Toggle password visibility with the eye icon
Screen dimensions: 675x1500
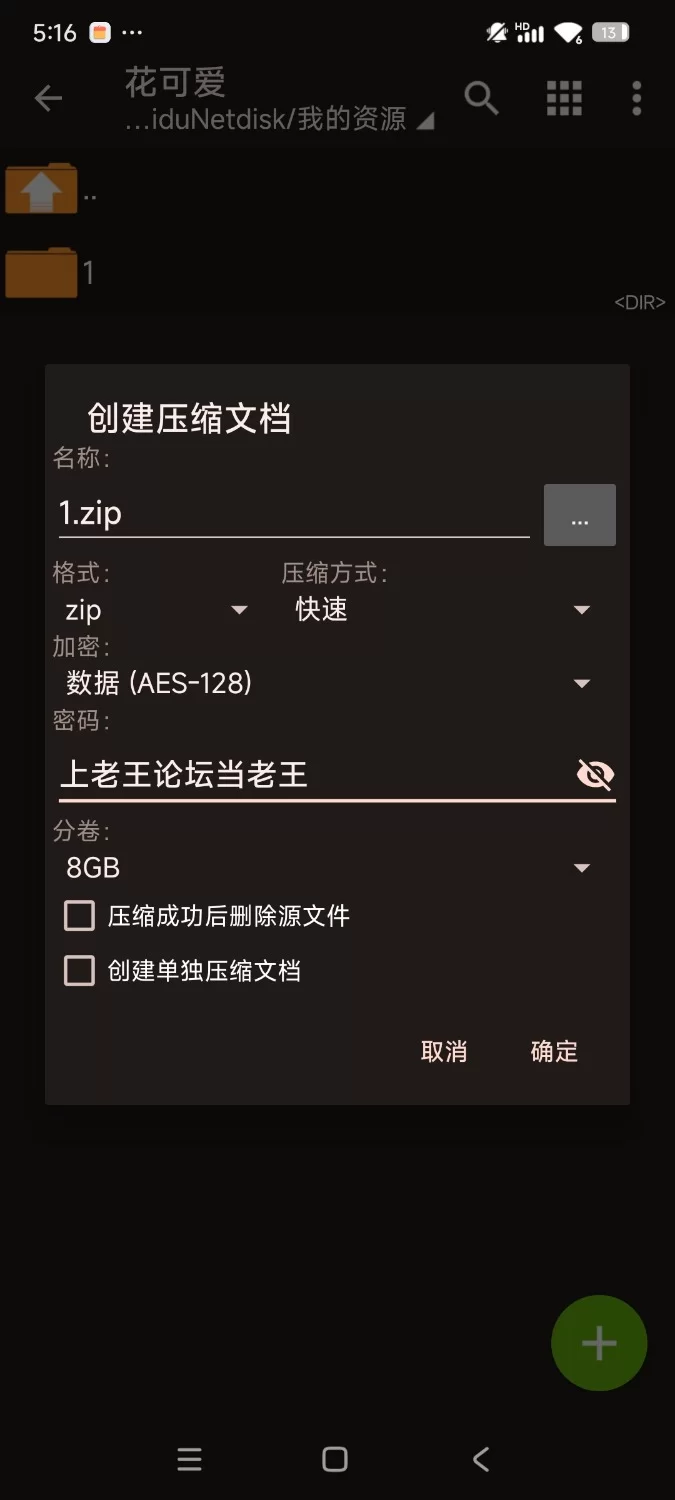click(595, 774)
